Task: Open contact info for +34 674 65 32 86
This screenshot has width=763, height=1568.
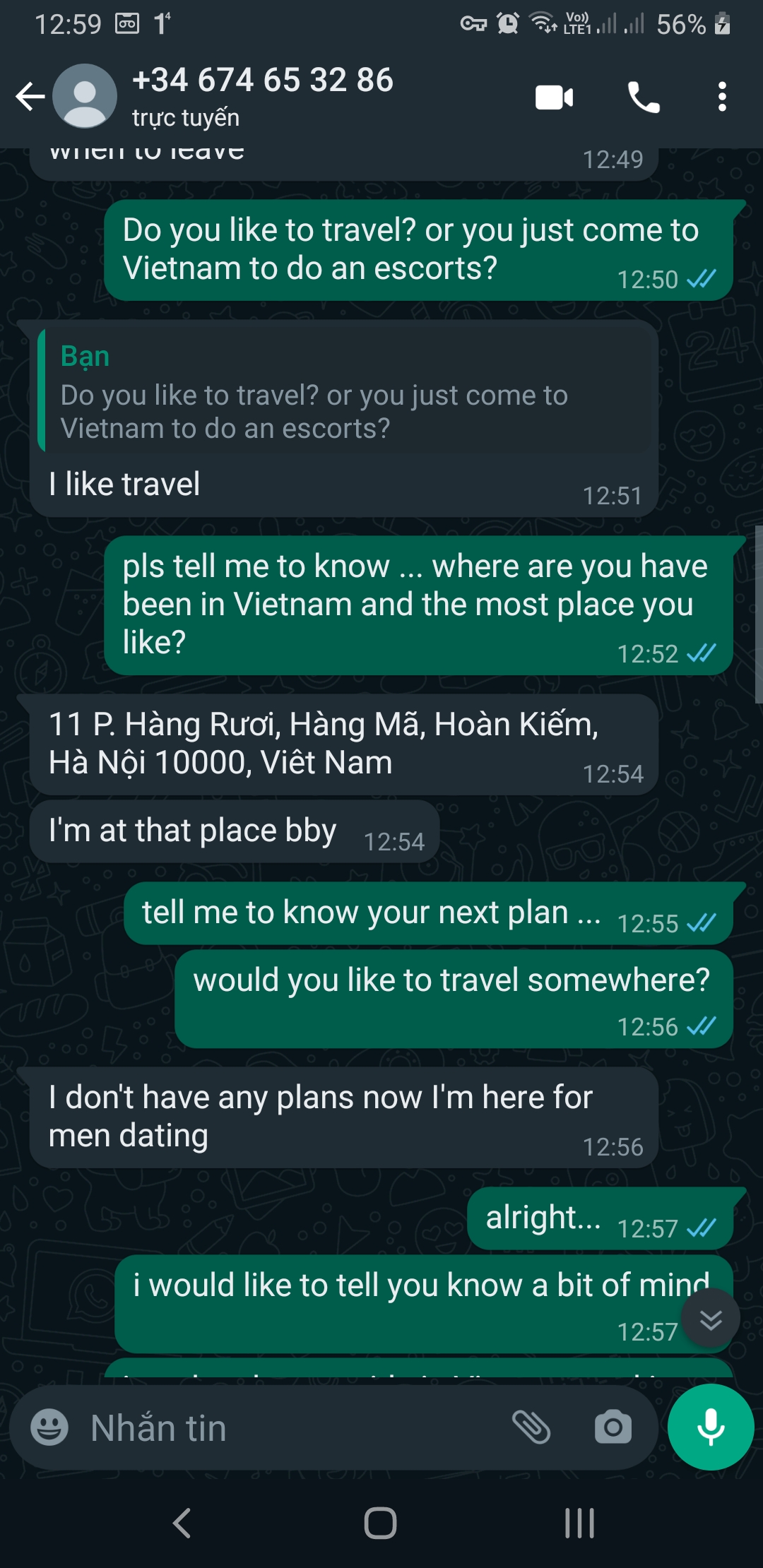Action: pos(262,97)
